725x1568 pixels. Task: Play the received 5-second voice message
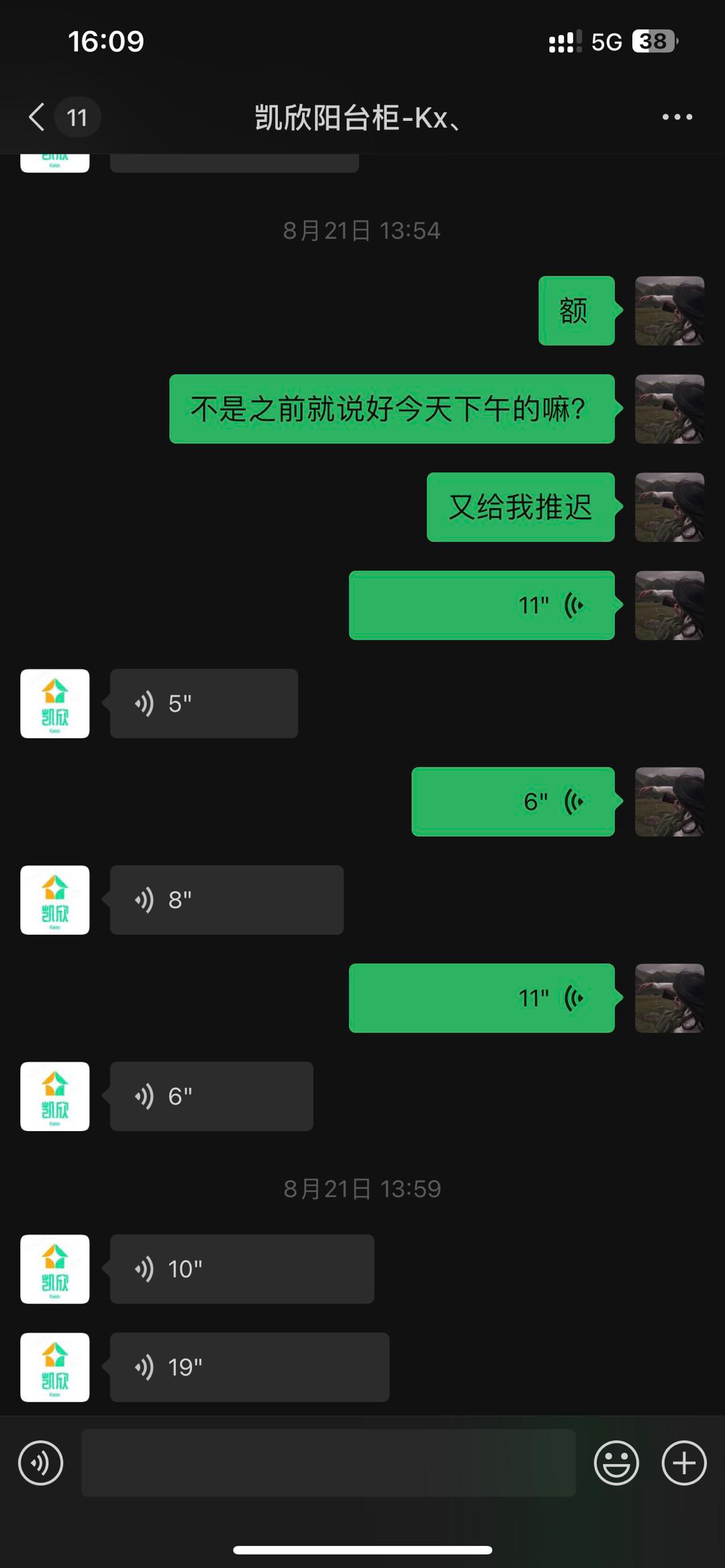[x=203, y=703]
